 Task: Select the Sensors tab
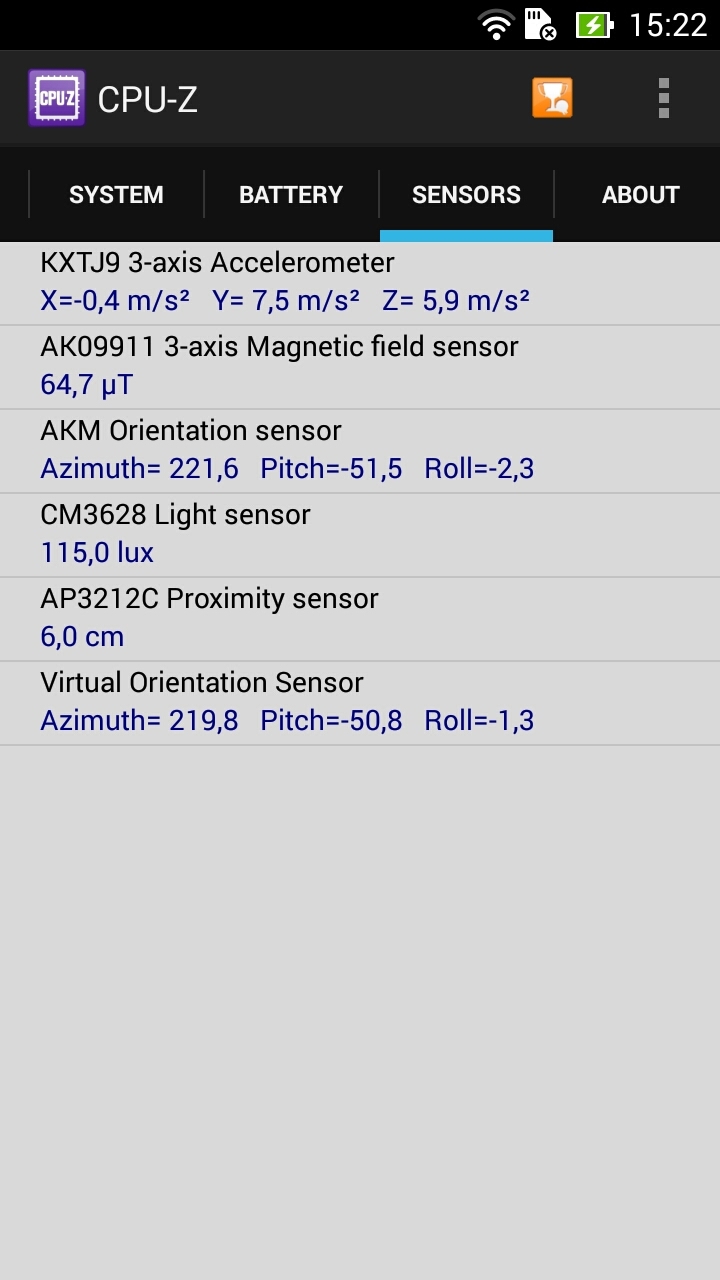click(466, 194)
